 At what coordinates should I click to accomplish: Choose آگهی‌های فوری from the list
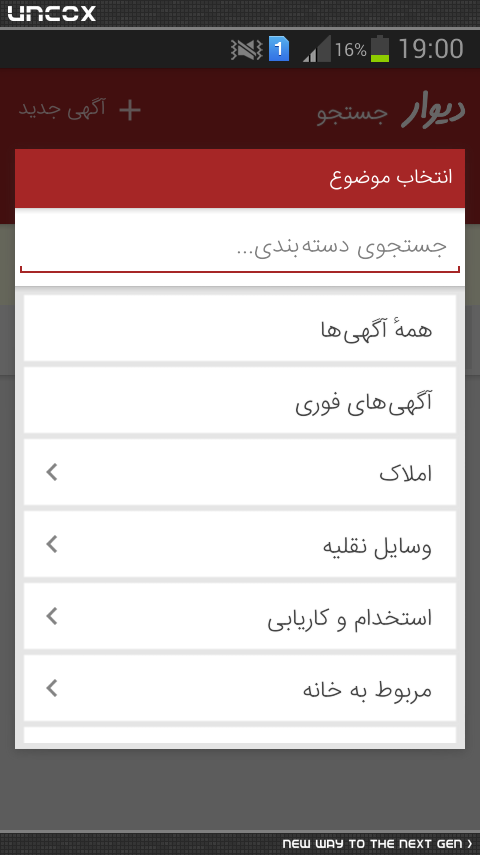[x=240, y=400]
